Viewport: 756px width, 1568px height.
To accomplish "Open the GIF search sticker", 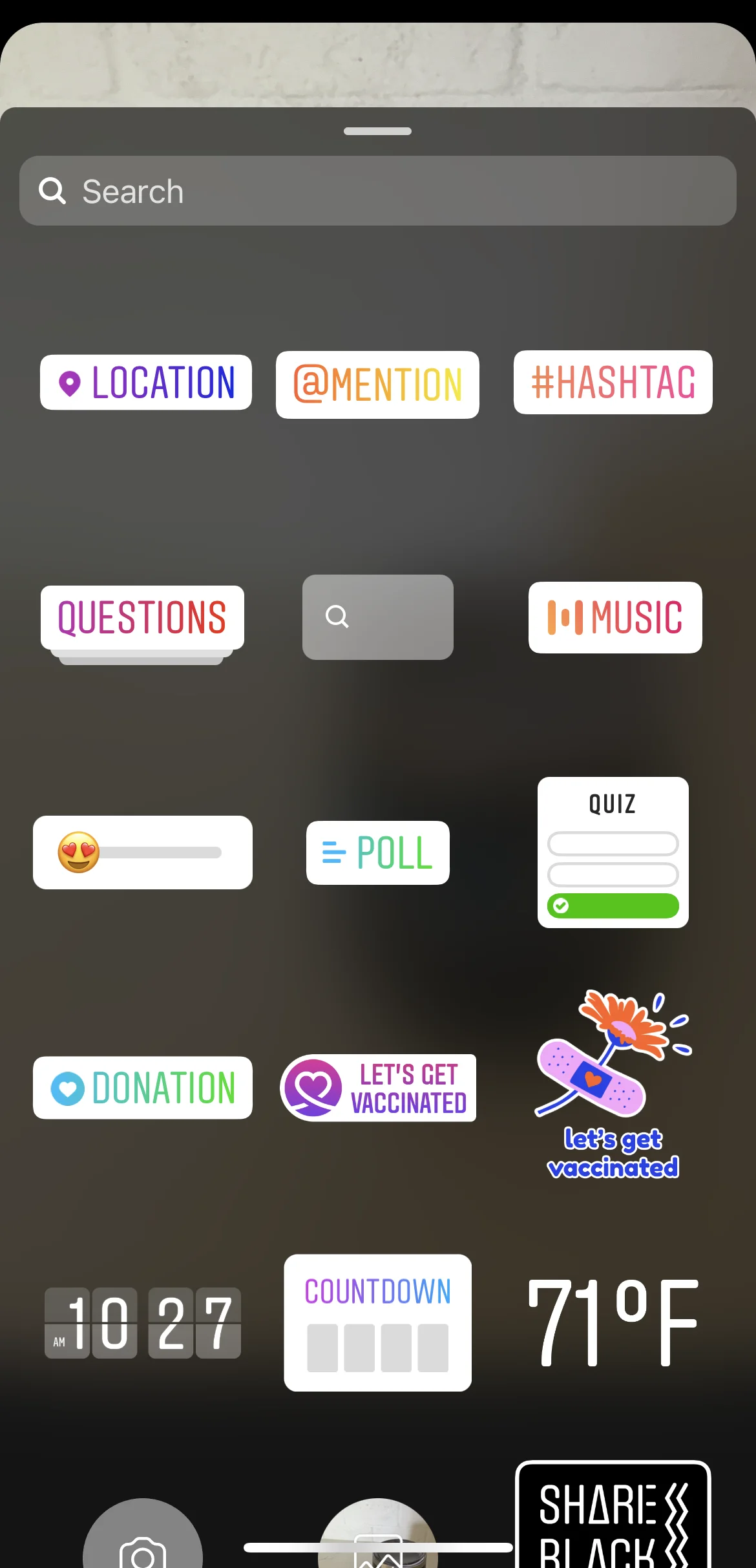I will tap(377, 617).
